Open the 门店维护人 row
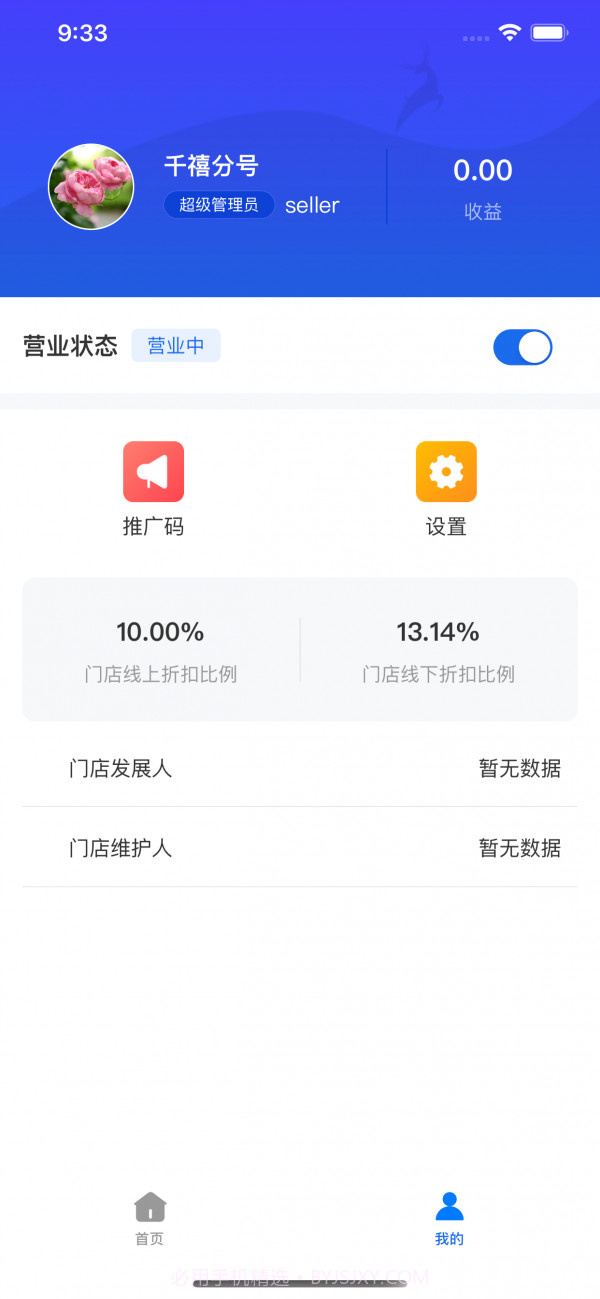The image size is (600, 1299). (300, 848)
